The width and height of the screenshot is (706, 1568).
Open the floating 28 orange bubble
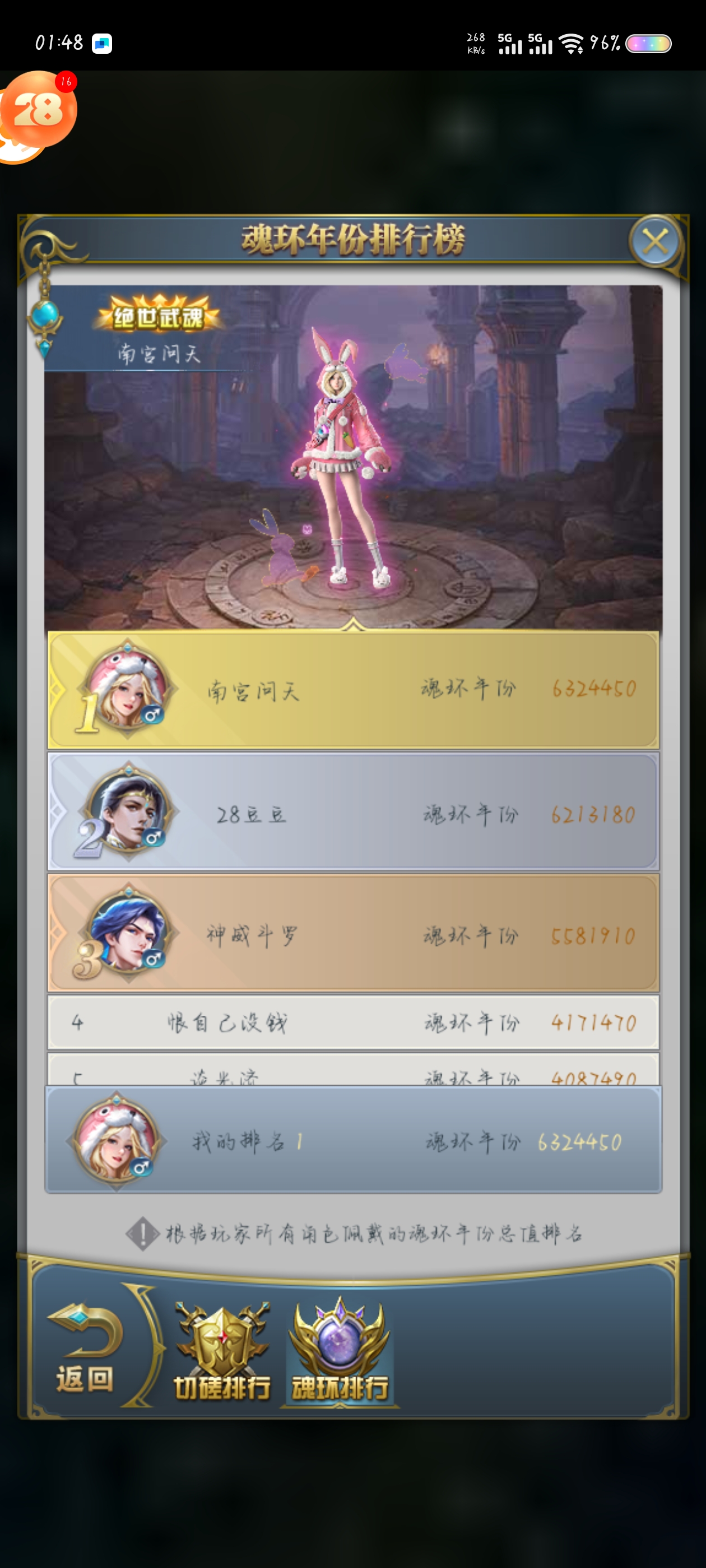pyautogui.click(x=38, y=111)
